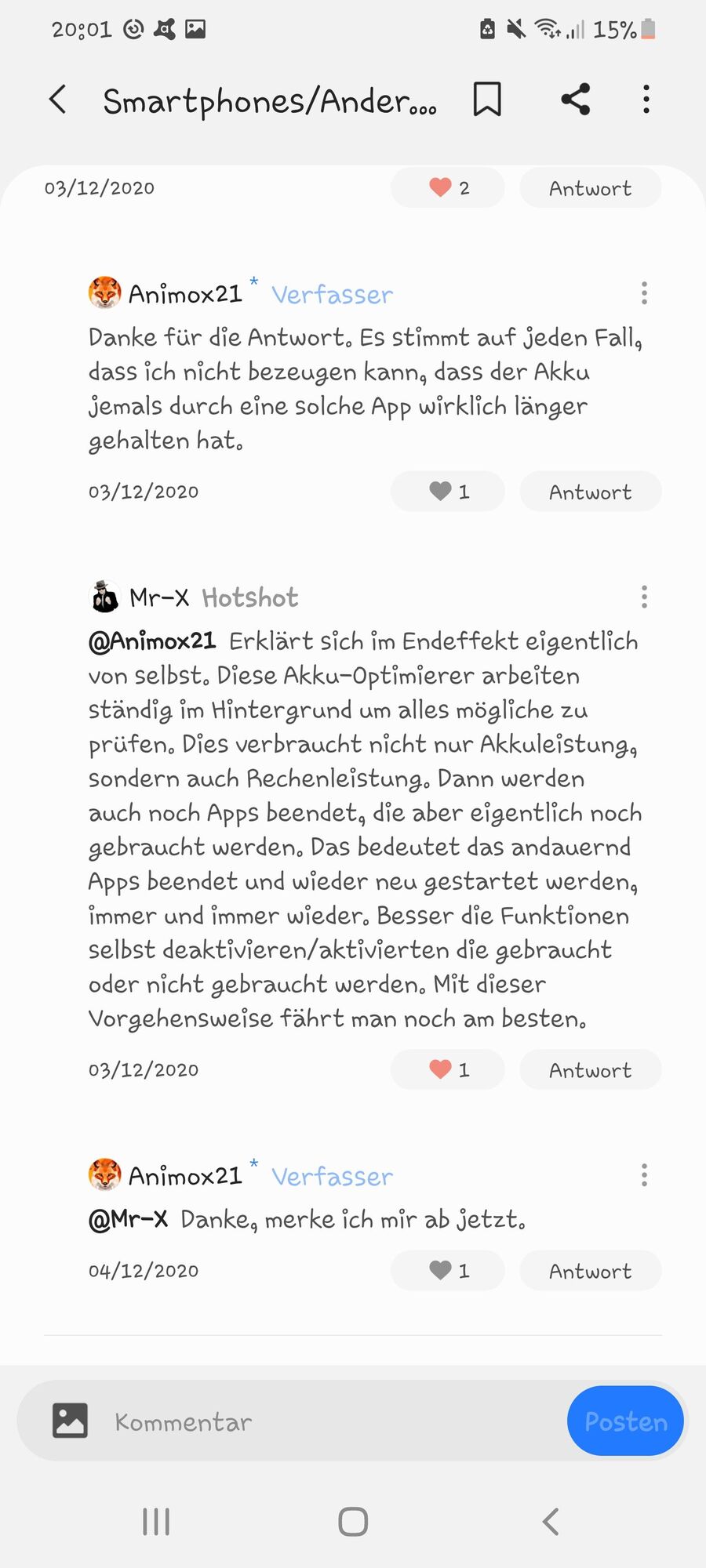
Task: Focus the Kommentar text field
Action: 329,1421
